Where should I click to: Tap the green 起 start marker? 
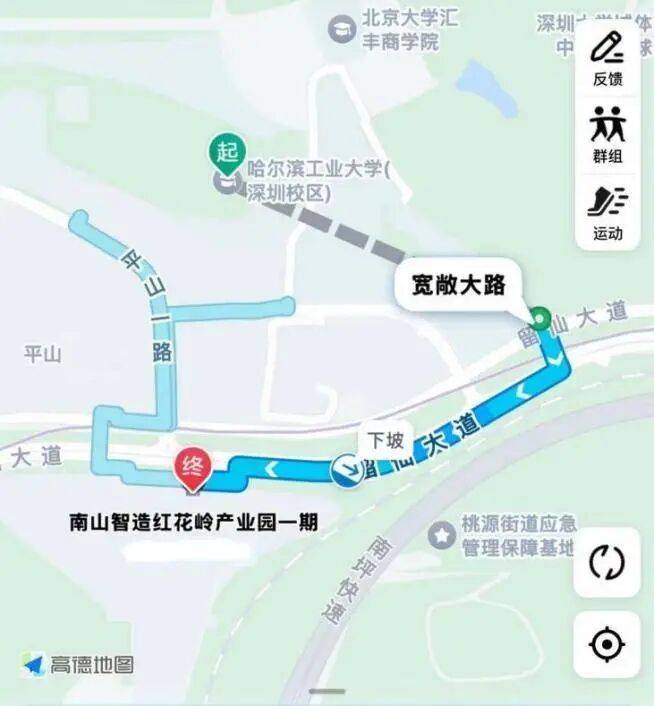pyautogui.click(x=227, y=153)
